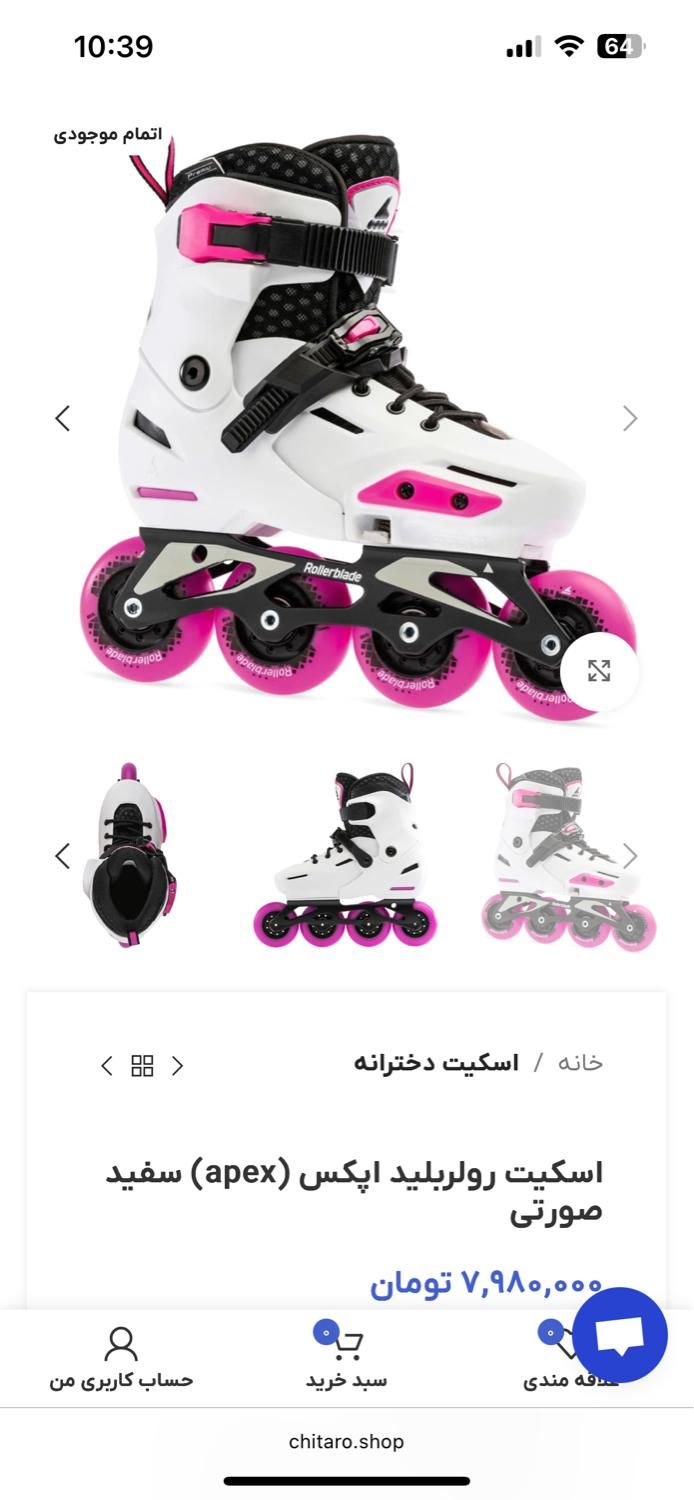Open the حساب کاربری من tab
This screenshot has width=694, height=1500.
click(121, 1358)
